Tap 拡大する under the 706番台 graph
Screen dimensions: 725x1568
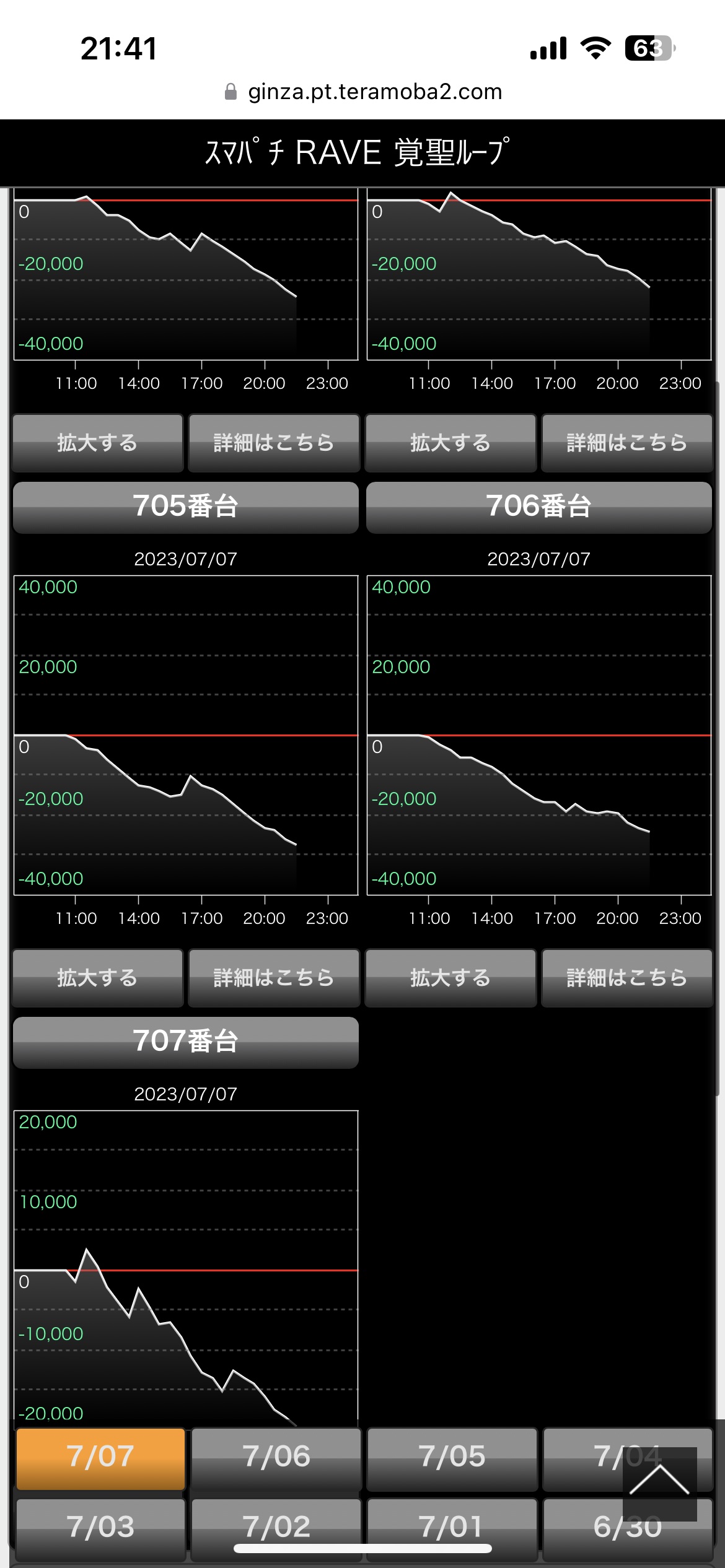click(x=450, y=978)
